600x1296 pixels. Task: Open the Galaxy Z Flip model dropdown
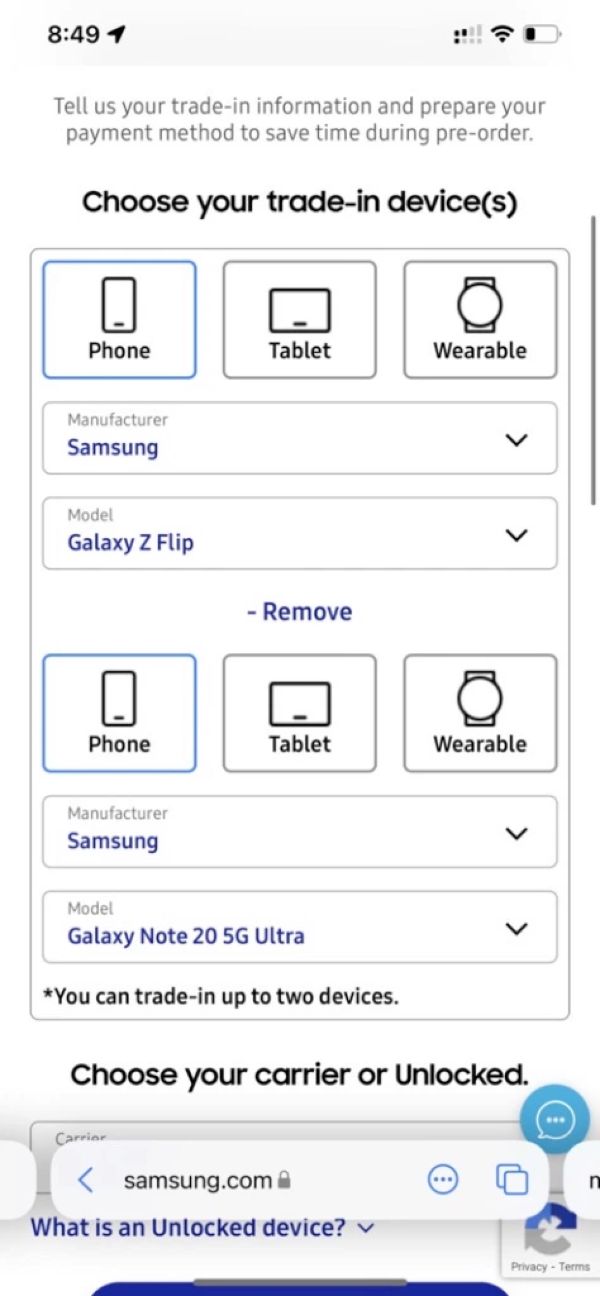click(x=299, y=534)
